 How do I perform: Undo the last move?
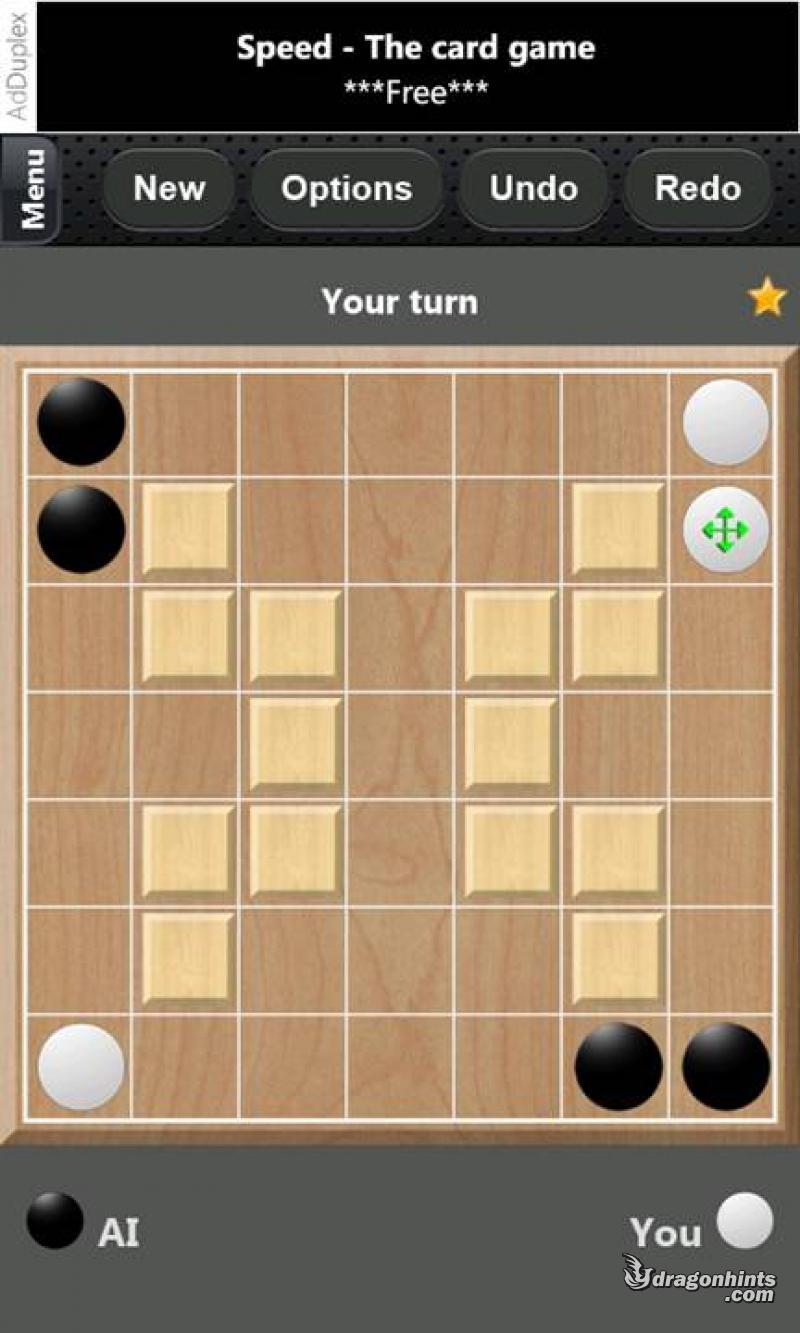coord(533,189)
